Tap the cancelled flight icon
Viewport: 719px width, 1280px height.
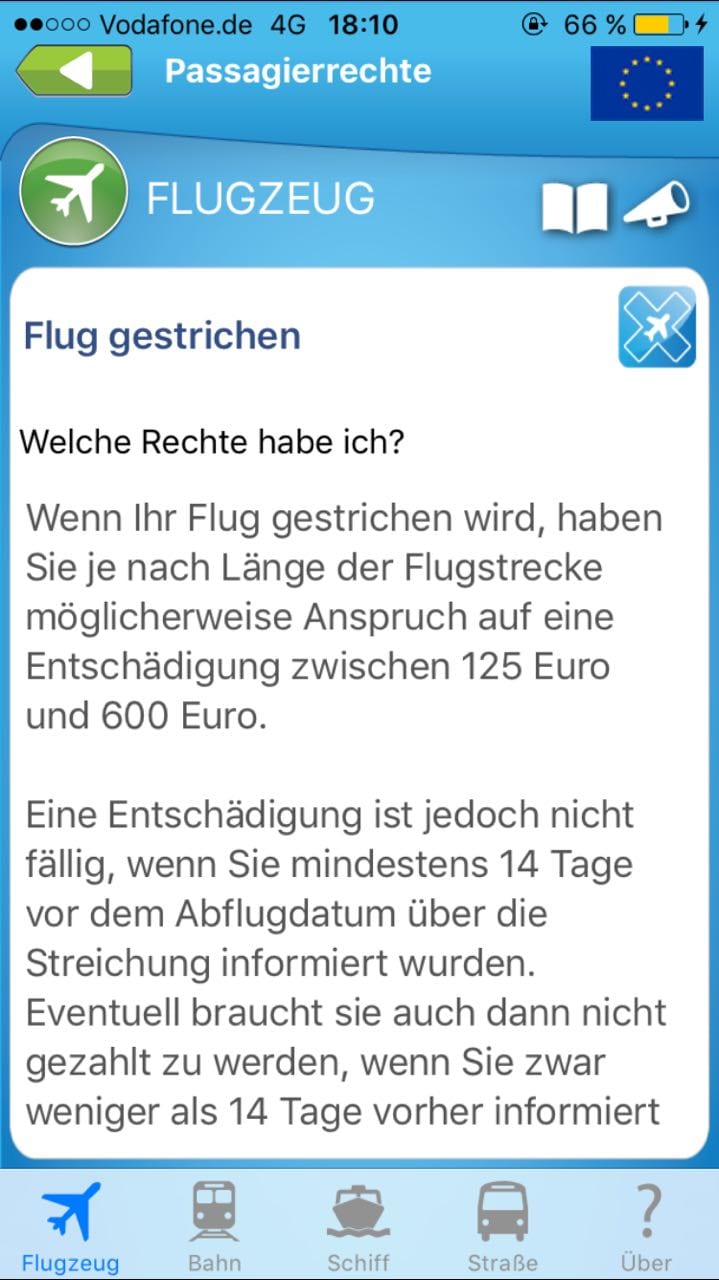pos(656,327)
